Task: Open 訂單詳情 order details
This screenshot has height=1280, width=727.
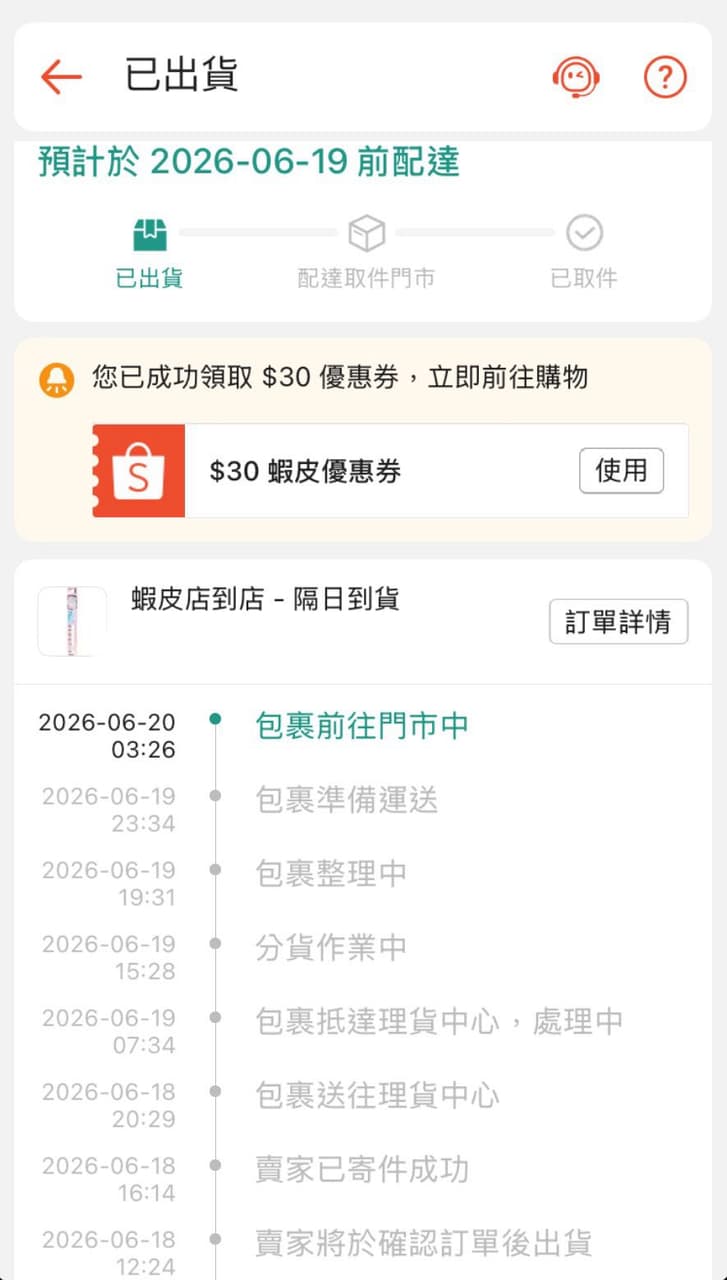Action: click(x=618, y=622)
